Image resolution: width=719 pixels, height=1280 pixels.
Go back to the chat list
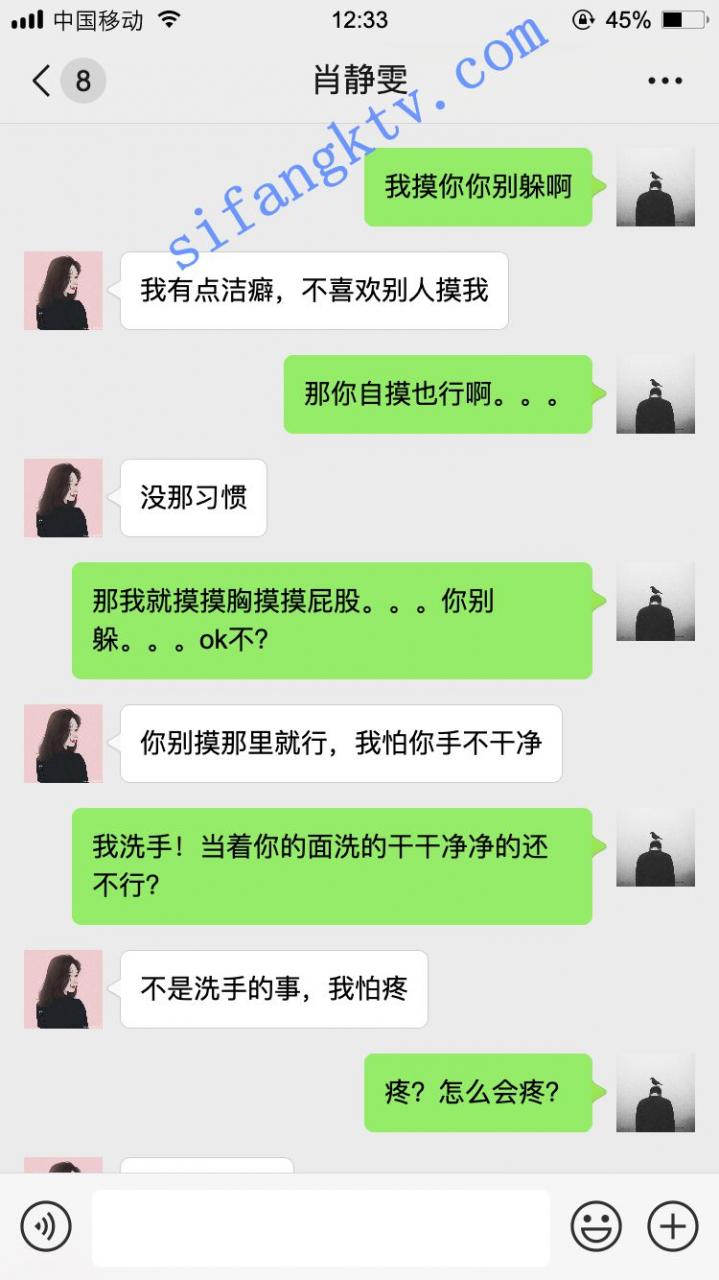tap(42, 81)
